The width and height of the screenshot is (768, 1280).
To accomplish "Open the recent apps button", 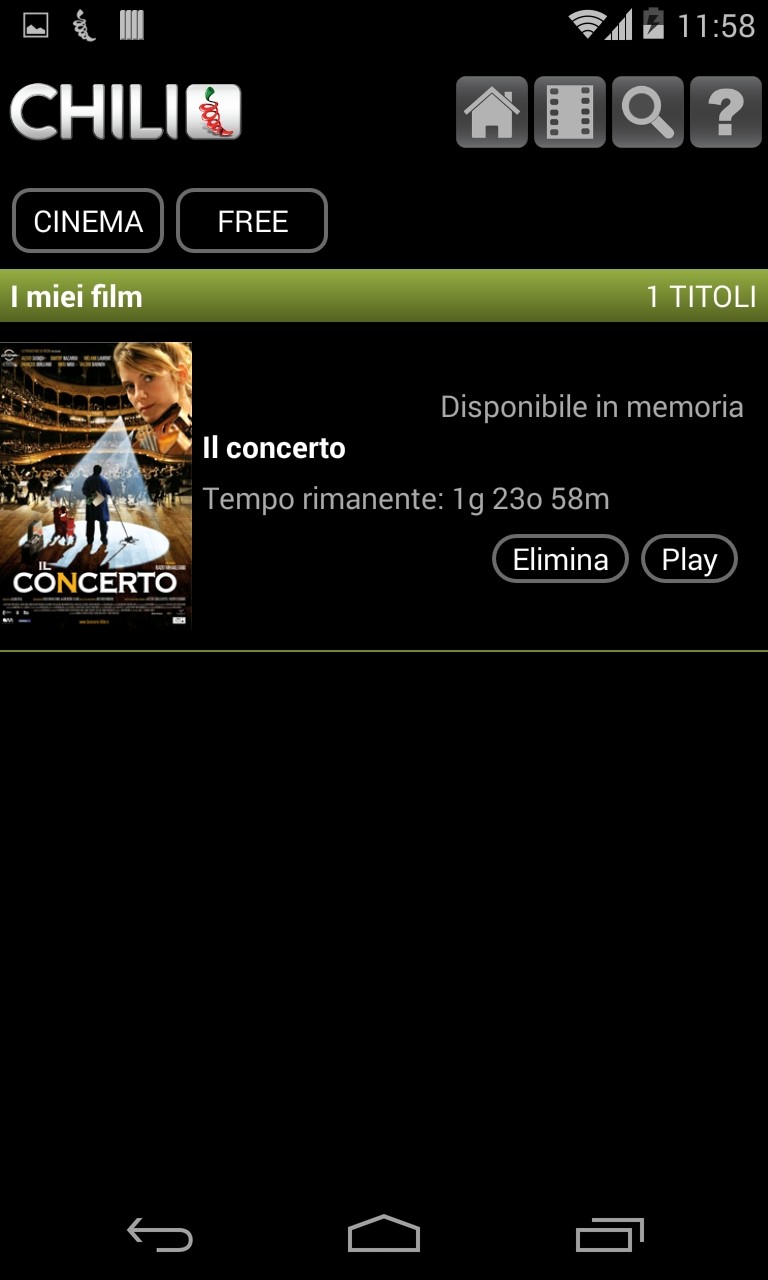I will pos(609,1235).
